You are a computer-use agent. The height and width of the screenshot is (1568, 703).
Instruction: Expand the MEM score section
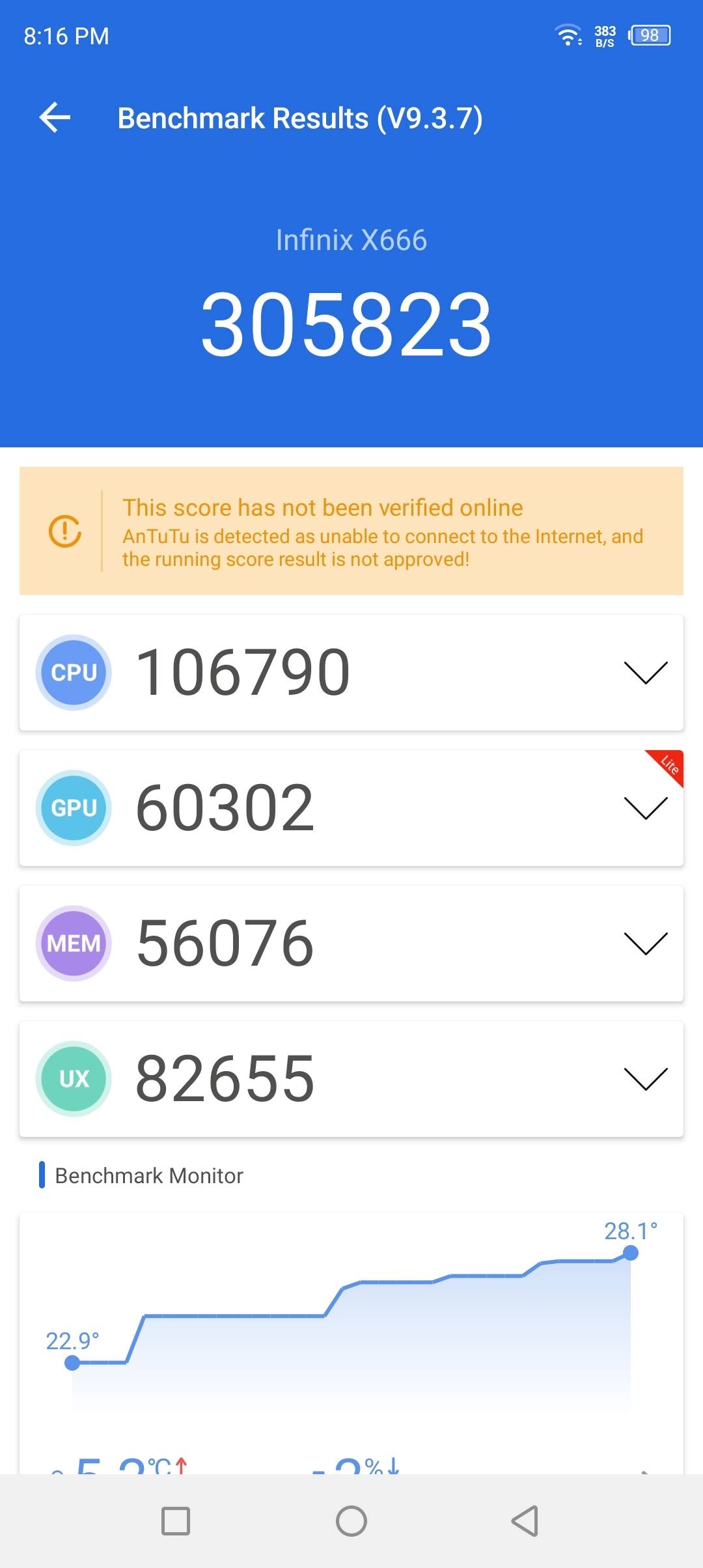click(645, 944)
